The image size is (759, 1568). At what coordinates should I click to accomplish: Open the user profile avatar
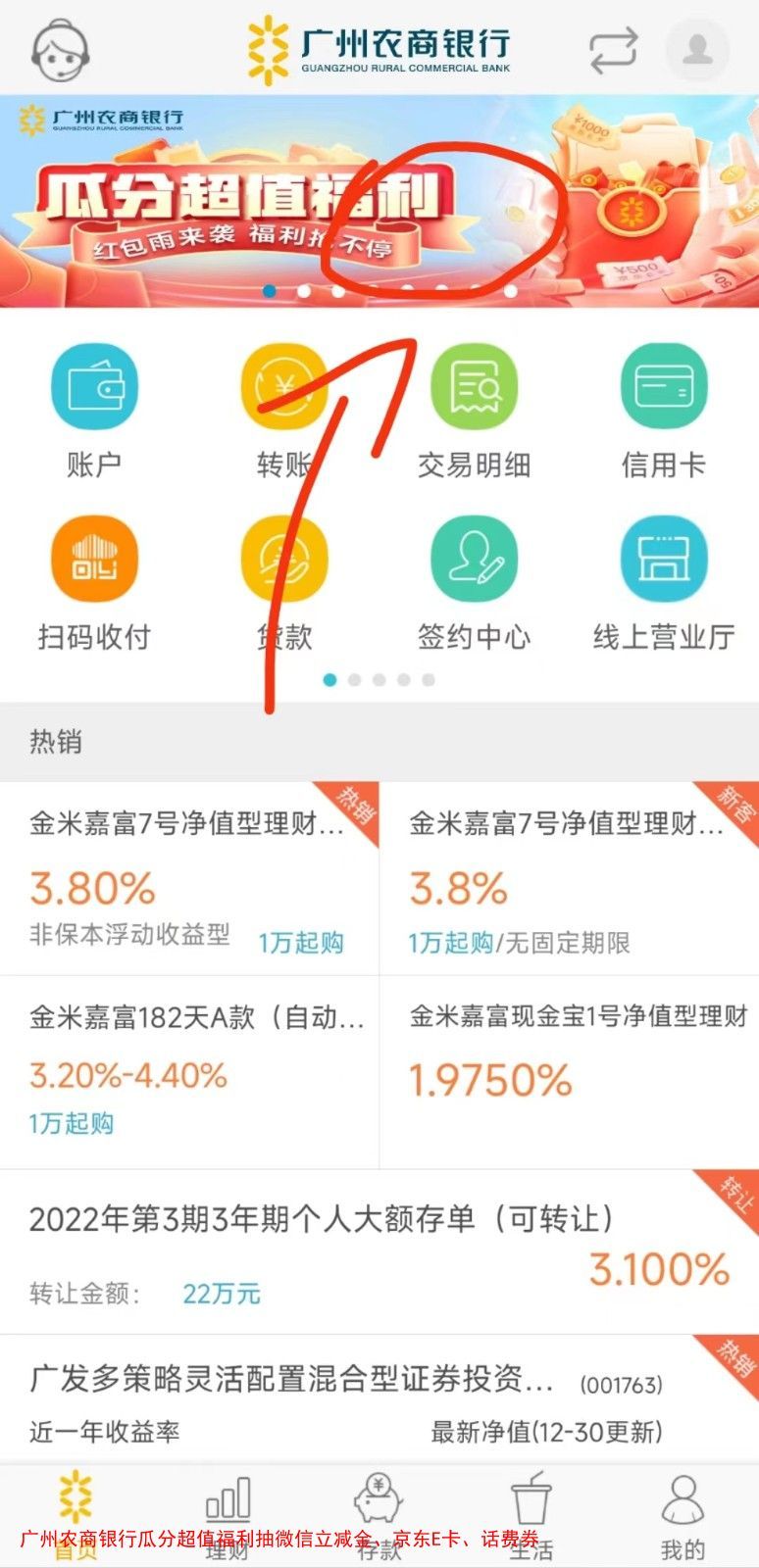click(x=697, y=49)
